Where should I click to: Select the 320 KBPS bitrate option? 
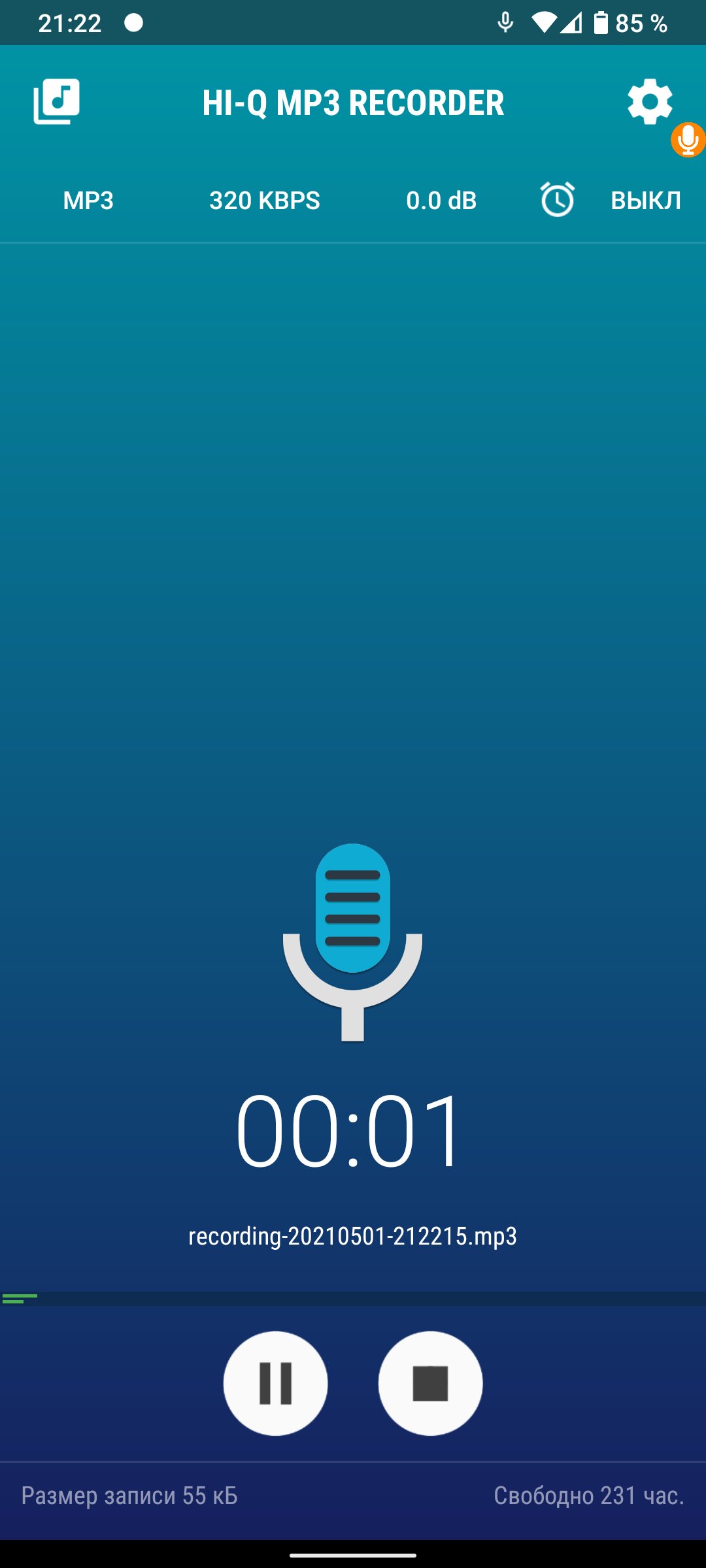265,201
